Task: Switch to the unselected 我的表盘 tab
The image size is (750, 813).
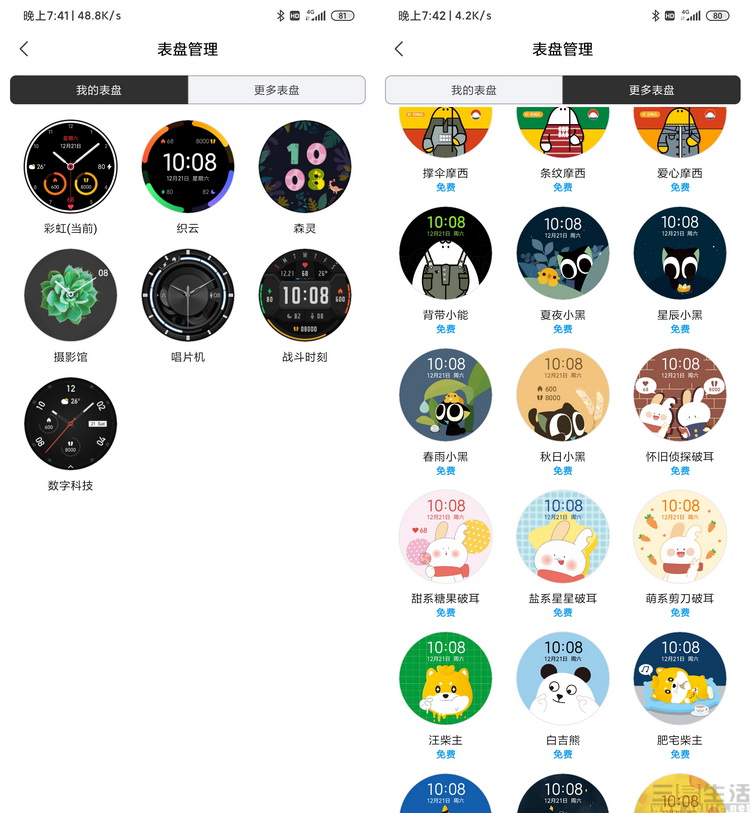Action: click(473, 90)
